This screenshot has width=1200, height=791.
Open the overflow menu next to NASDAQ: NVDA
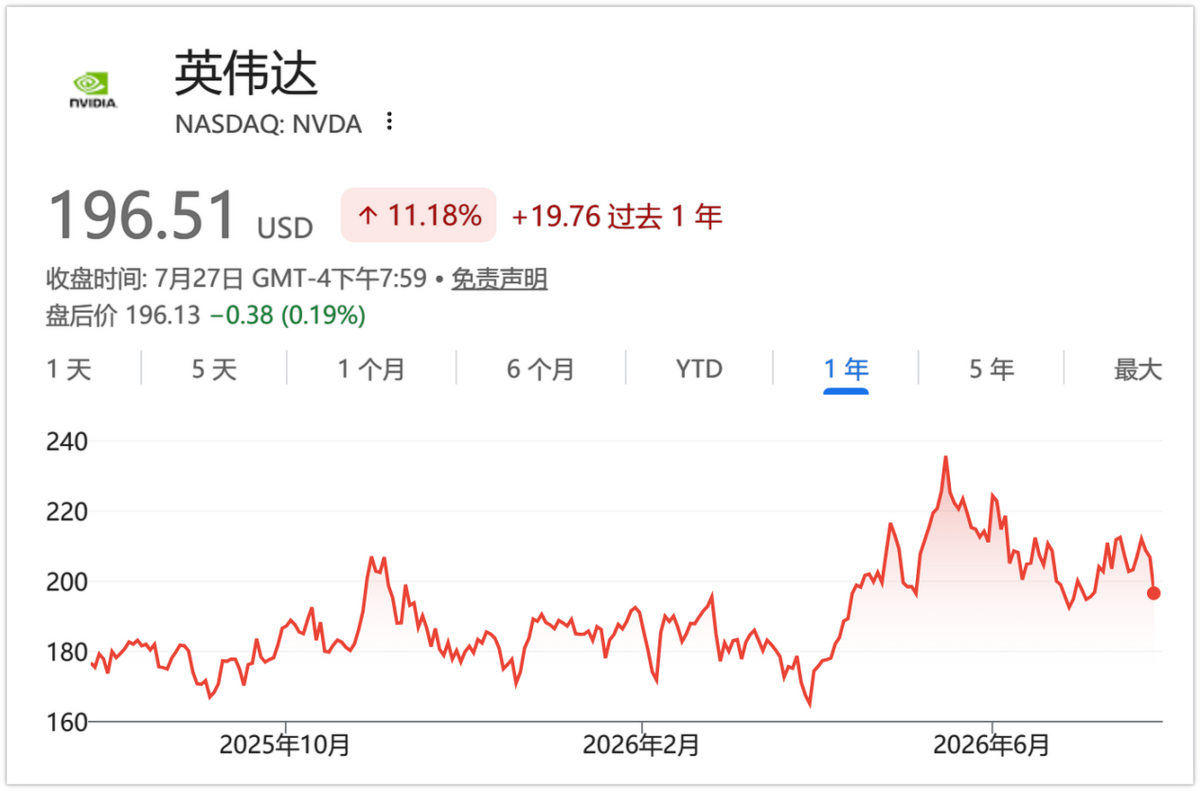[x=390, y=123]
